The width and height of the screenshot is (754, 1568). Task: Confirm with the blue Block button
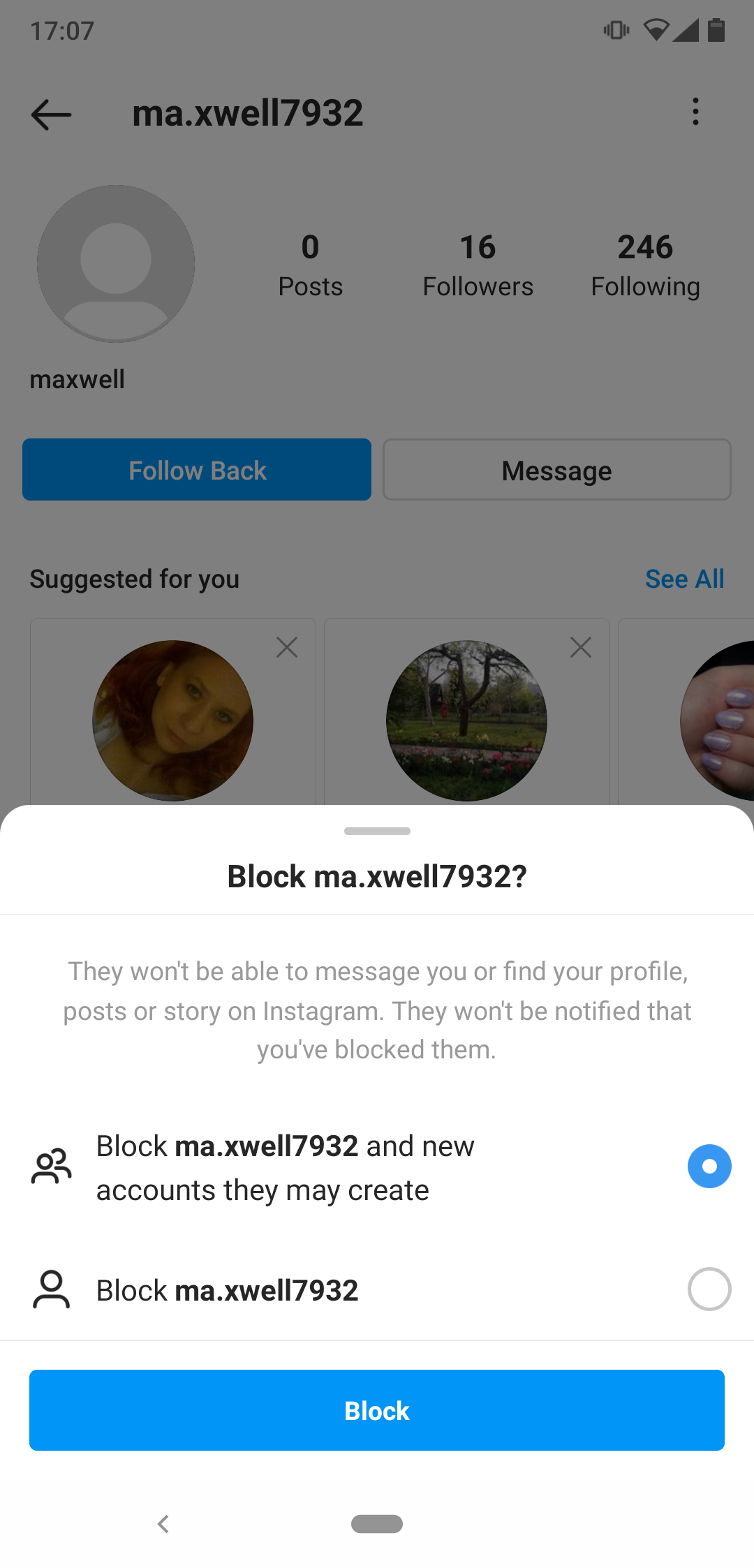pyautogui.click(x=377, y=1410)
